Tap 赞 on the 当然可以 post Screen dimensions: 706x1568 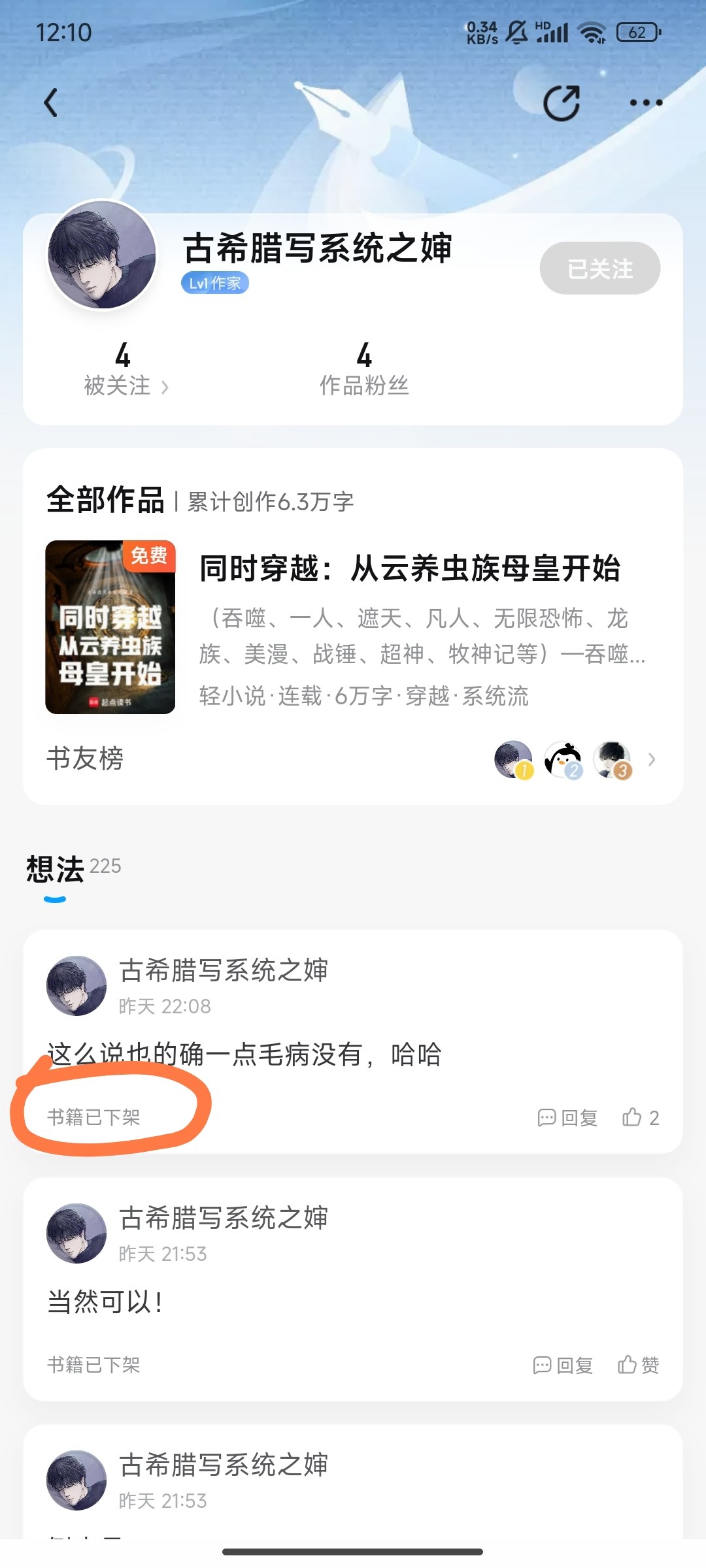[638, 1365]
